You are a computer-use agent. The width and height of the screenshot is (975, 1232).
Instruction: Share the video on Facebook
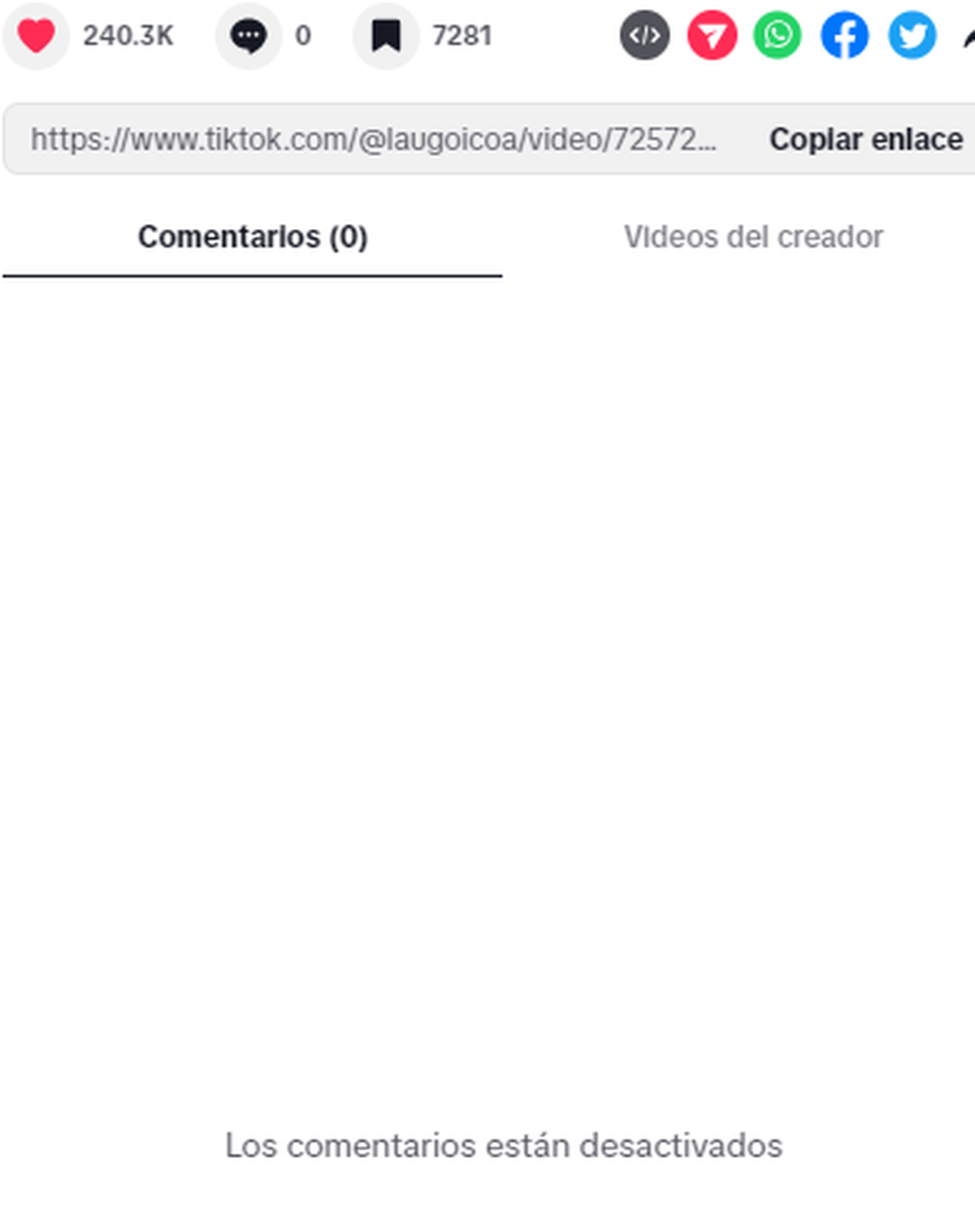click(x=844, y=36)
